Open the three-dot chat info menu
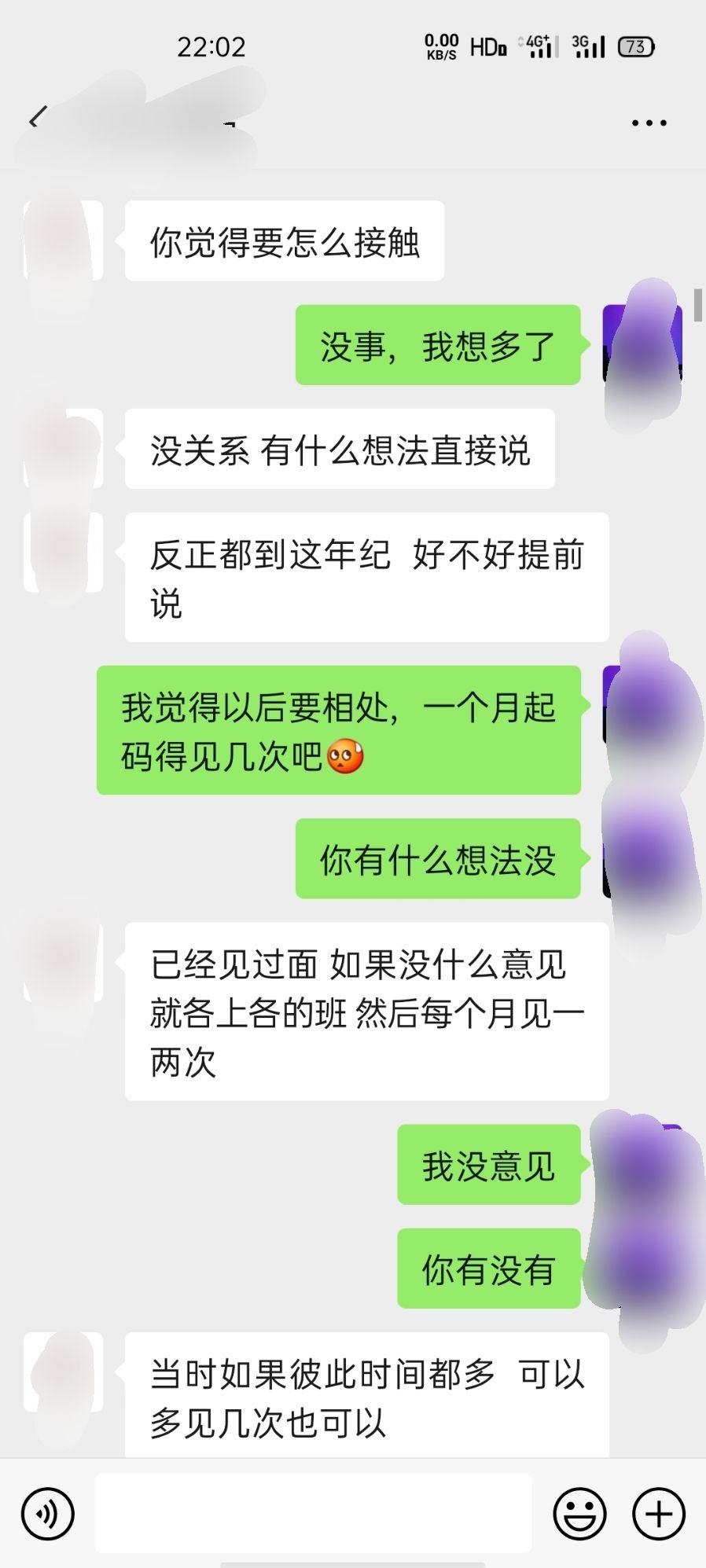 649,123
